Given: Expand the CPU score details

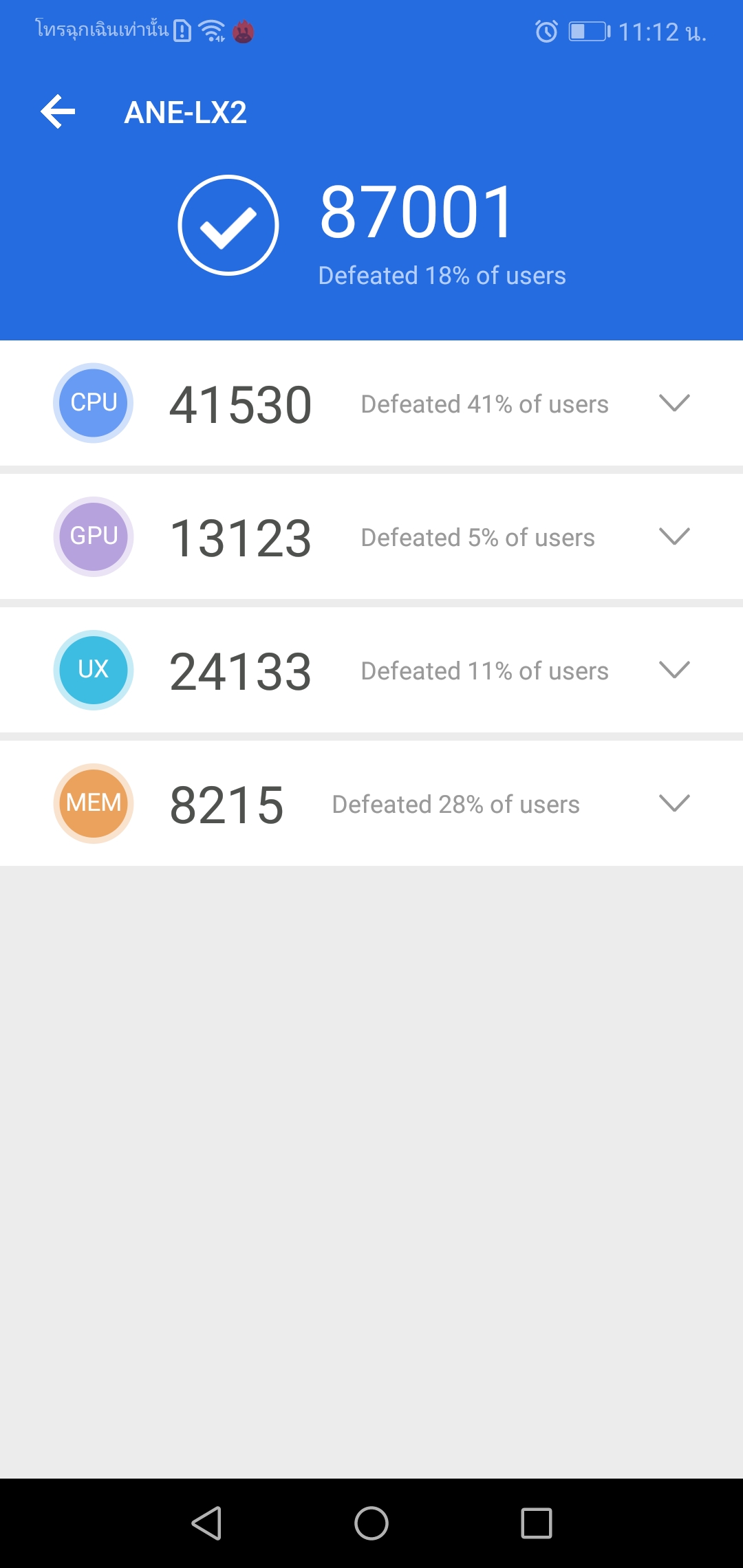Looking at the screenshot, I should (674, 403).
